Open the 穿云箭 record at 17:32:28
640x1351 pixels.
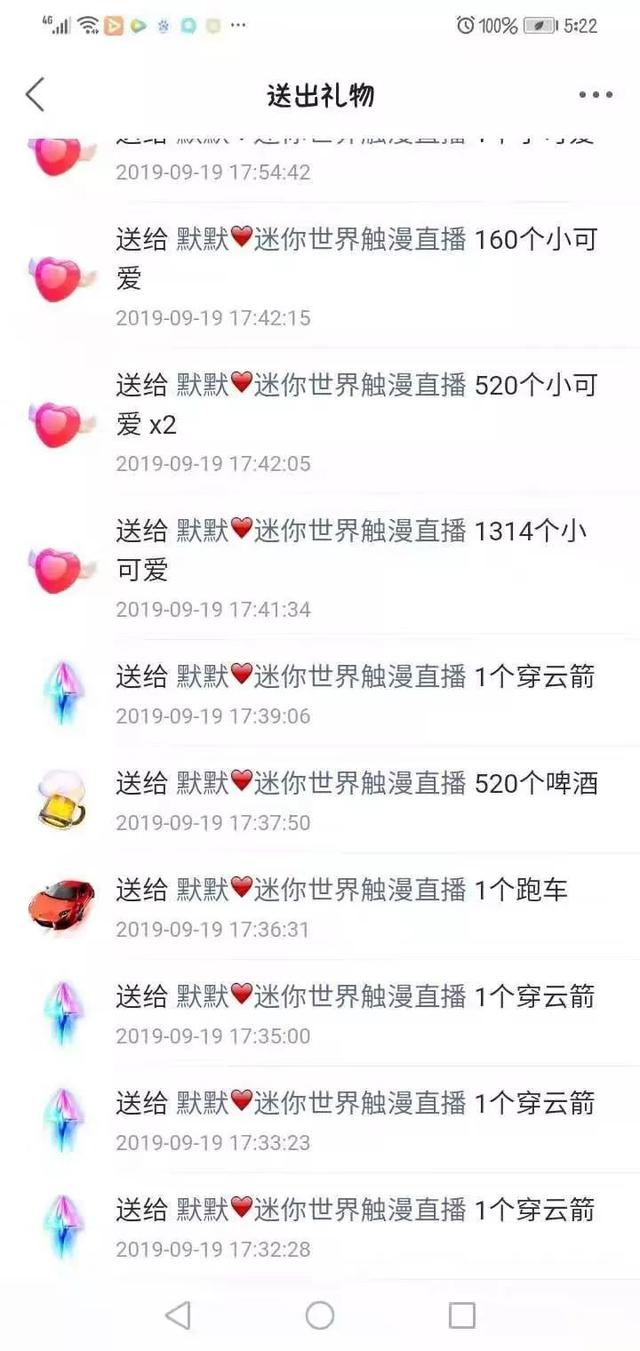pyautogui.click(x=355, y=1227)
